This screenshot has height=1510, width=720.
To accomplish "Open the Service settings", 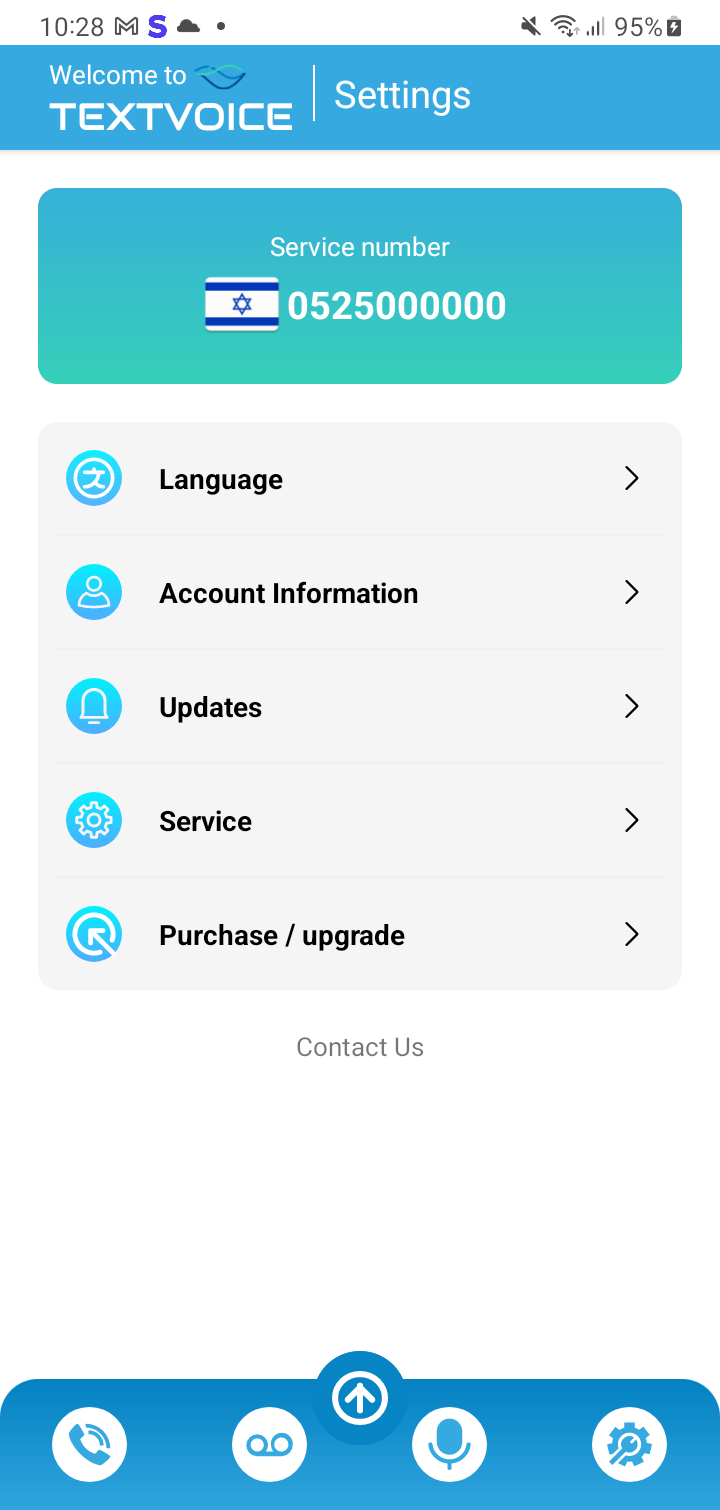I will tap(360, 821).
